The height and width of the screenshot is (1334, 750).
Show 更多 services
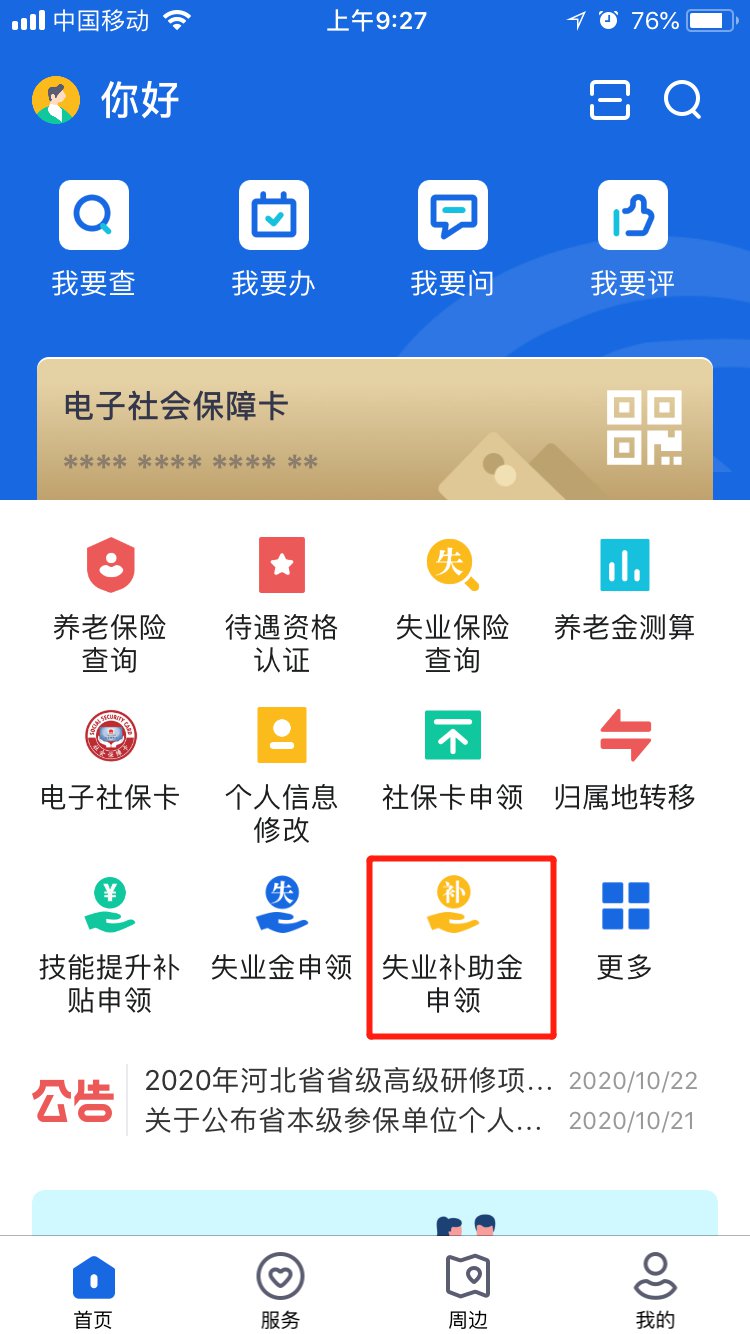tap(625, 930)
